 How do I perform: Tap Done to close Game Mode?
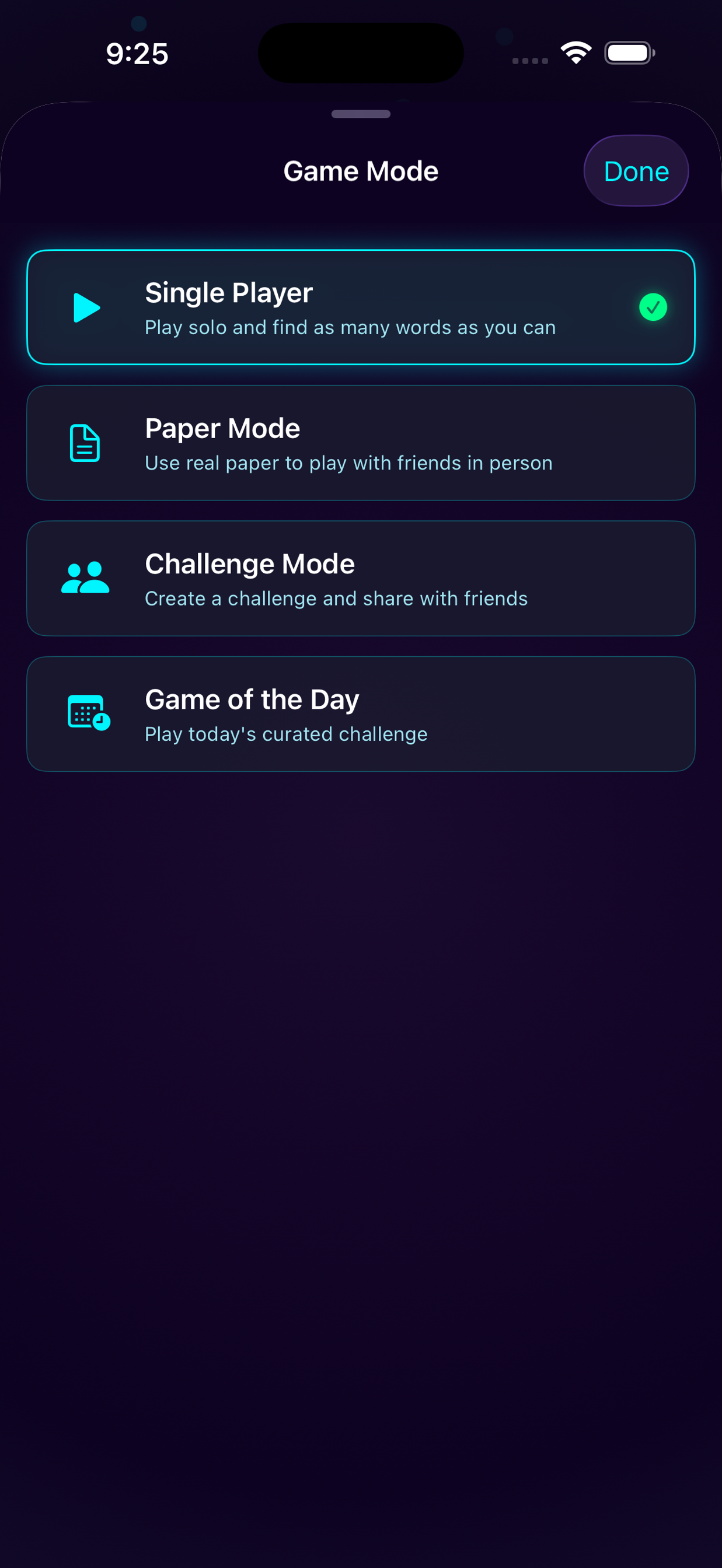(x=636, y=171)
